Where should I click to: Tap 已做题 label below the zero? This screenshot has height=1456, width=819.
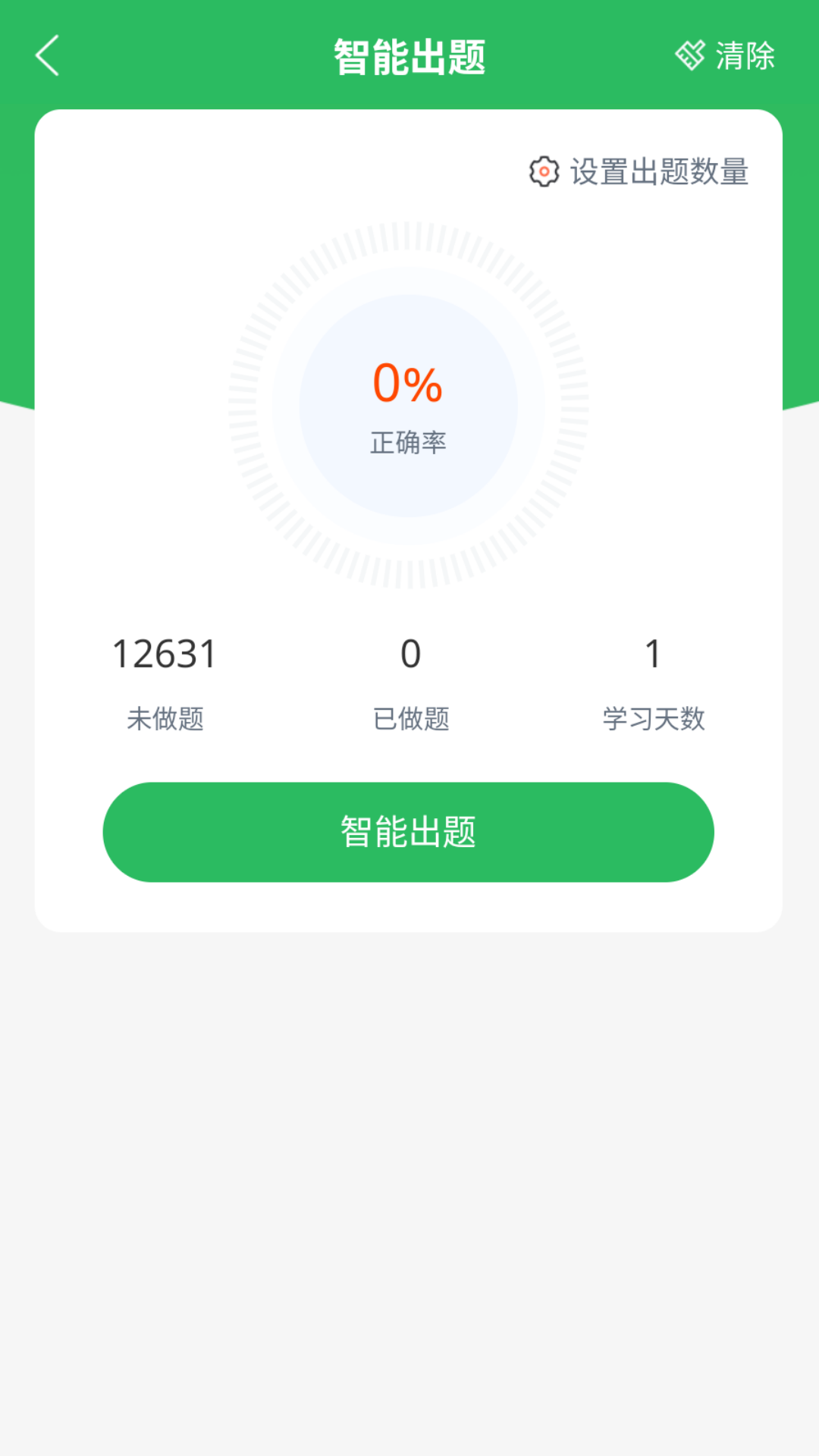tap(409, 720)
